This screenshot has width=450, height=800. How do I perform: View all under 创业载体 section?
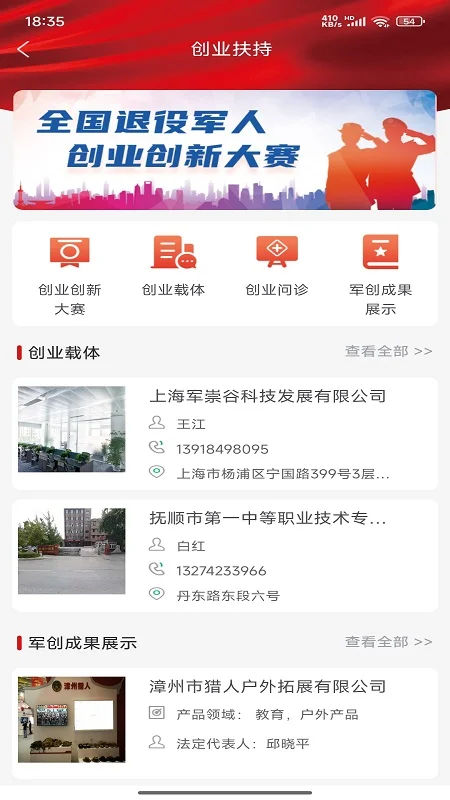tap(389, 352)
